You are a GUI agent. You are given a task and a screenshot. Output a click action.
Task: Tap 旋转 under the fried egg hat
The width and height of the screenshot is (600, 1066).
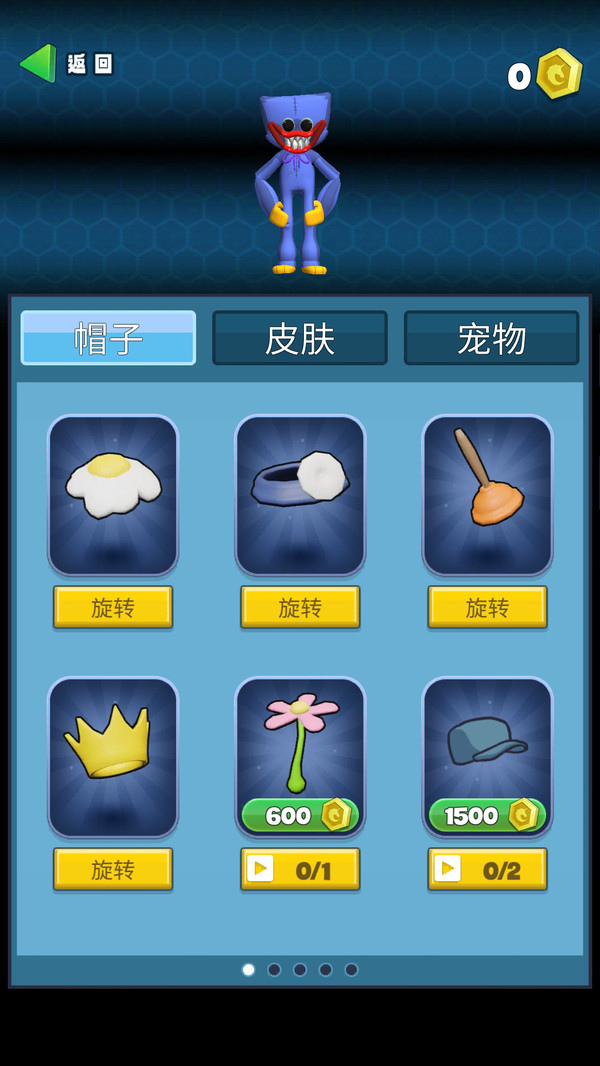pyautogui.click(x=113, y=607)
